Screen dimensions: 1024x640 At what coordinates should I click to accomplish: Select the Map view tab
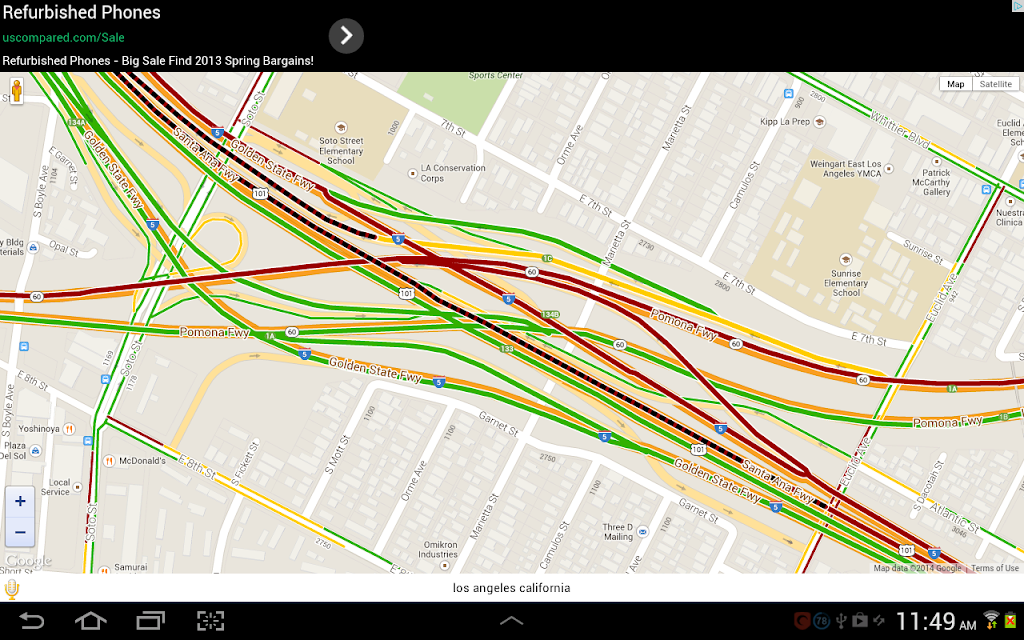pos(956,84)
